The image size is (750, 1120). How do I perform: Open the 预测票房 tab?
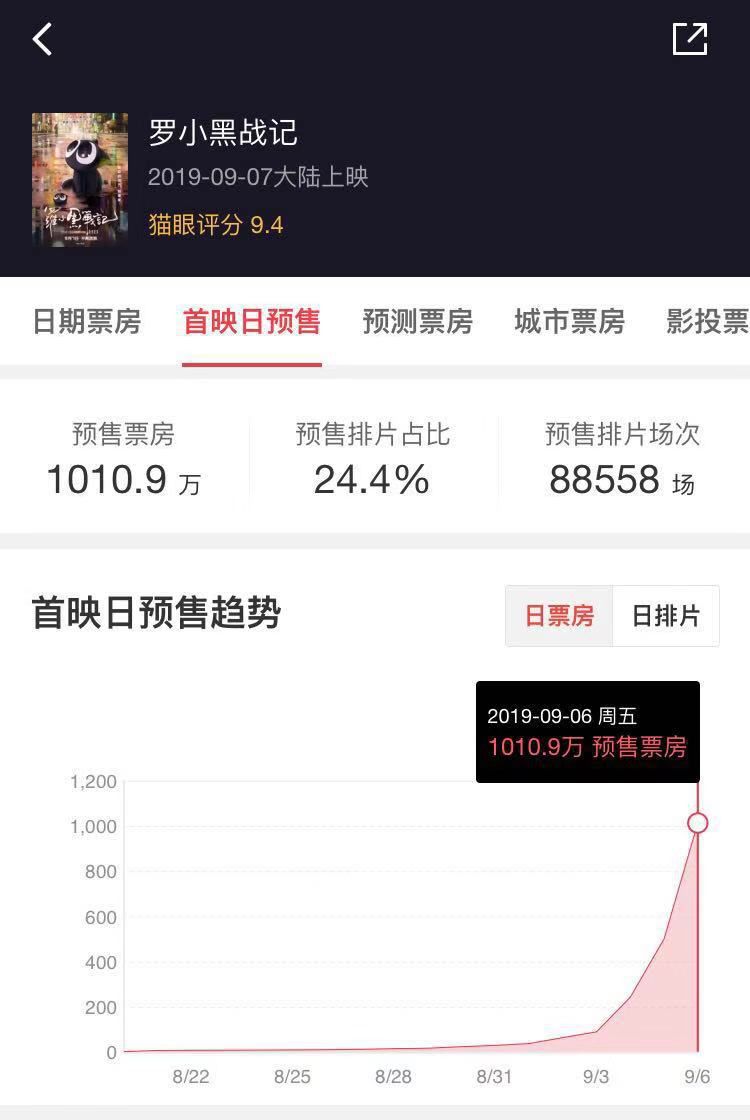418,321
